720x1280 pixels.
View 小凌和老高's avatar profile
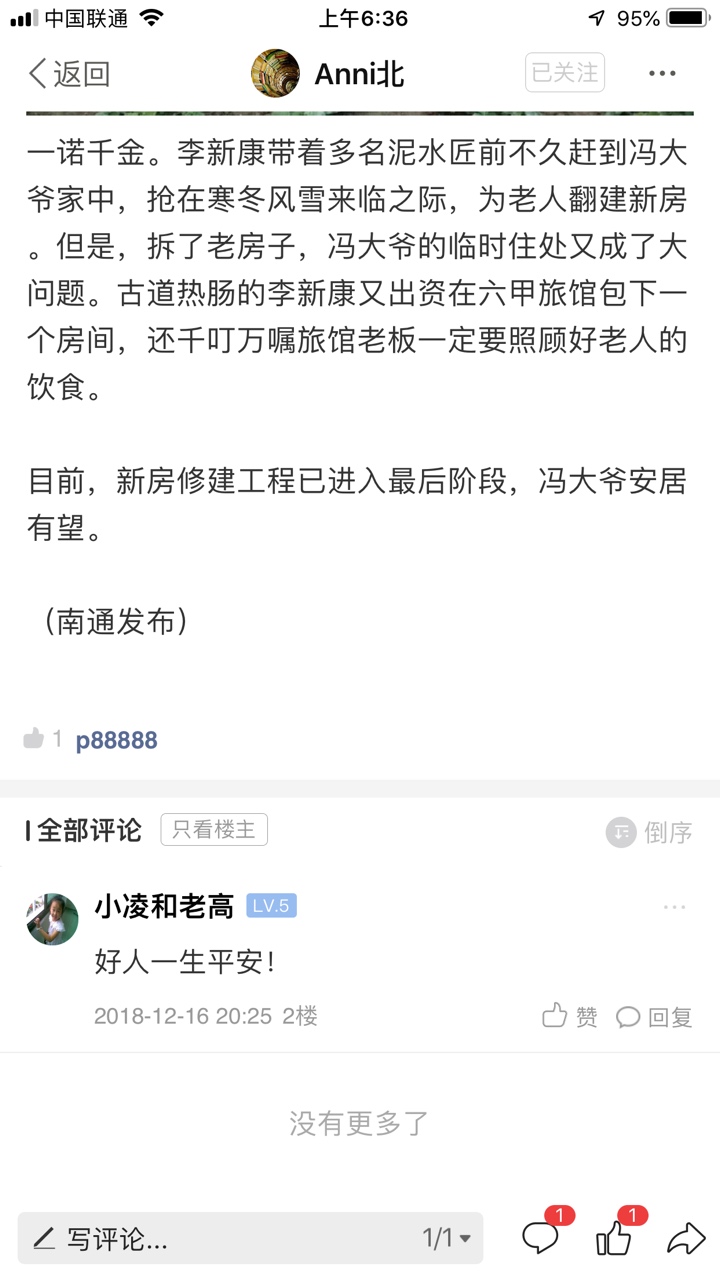[x=52, y=919]
